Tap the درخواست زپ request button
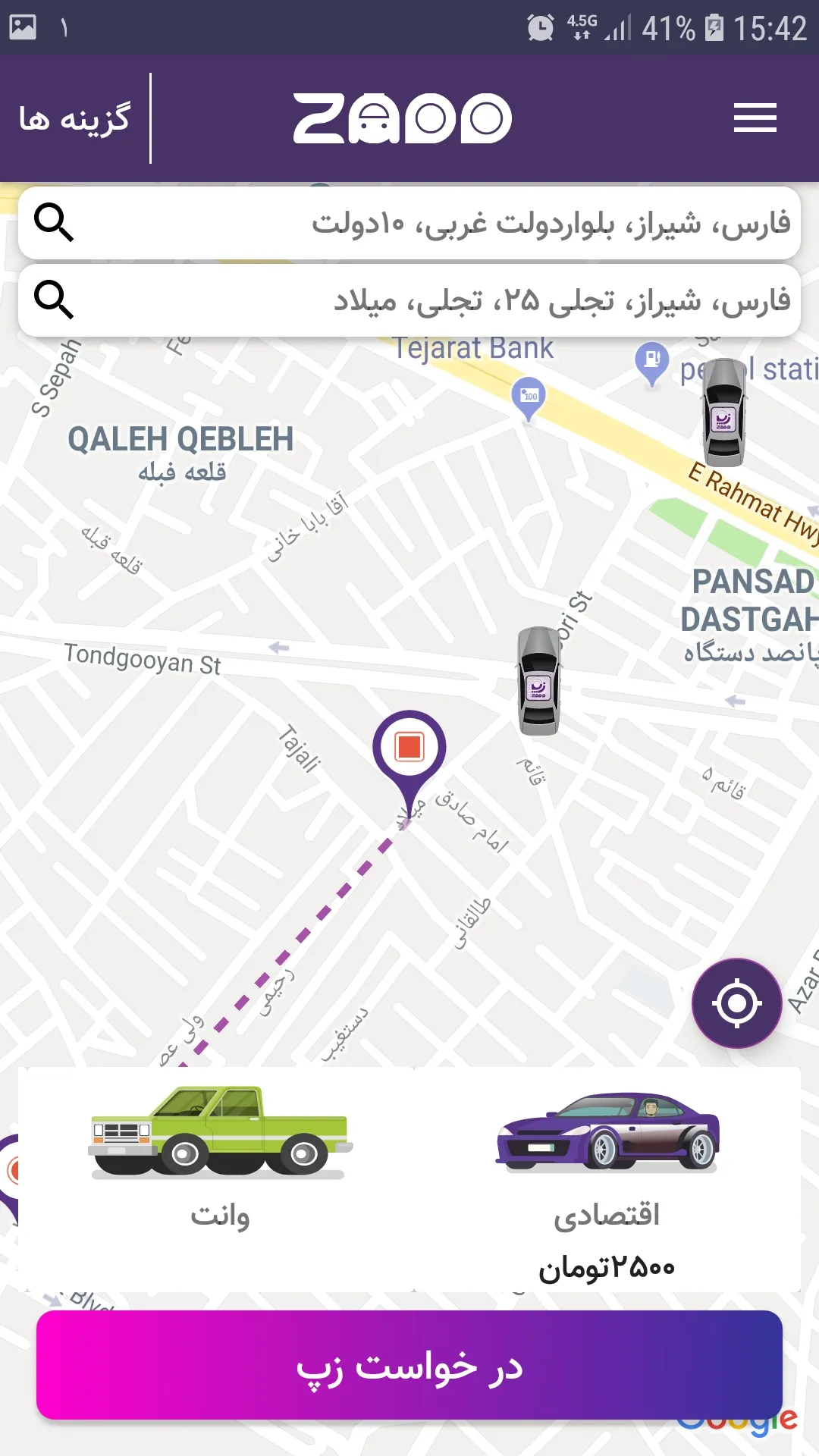This screenshot has width=819, height=1456. 409,1365
